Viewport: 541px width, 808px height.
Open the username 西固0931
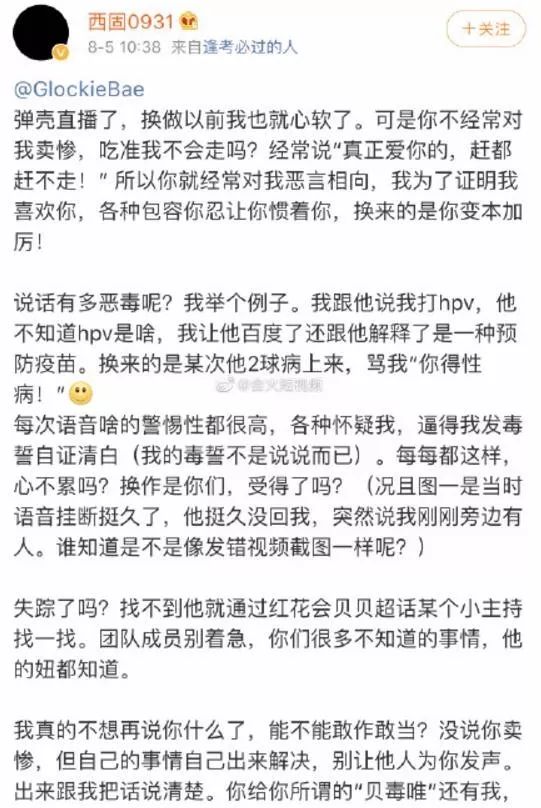pos(130,22)
